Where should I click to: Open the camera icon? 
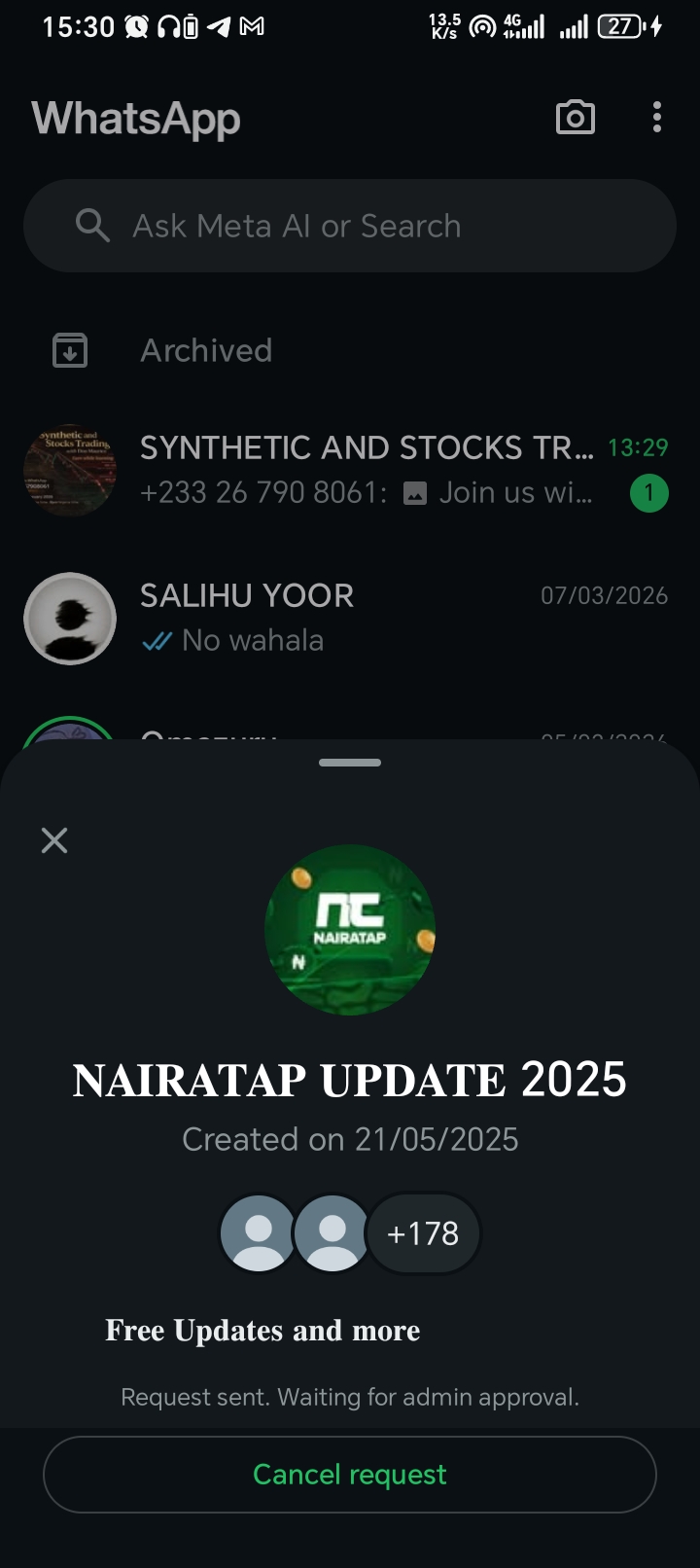point(575,118)
